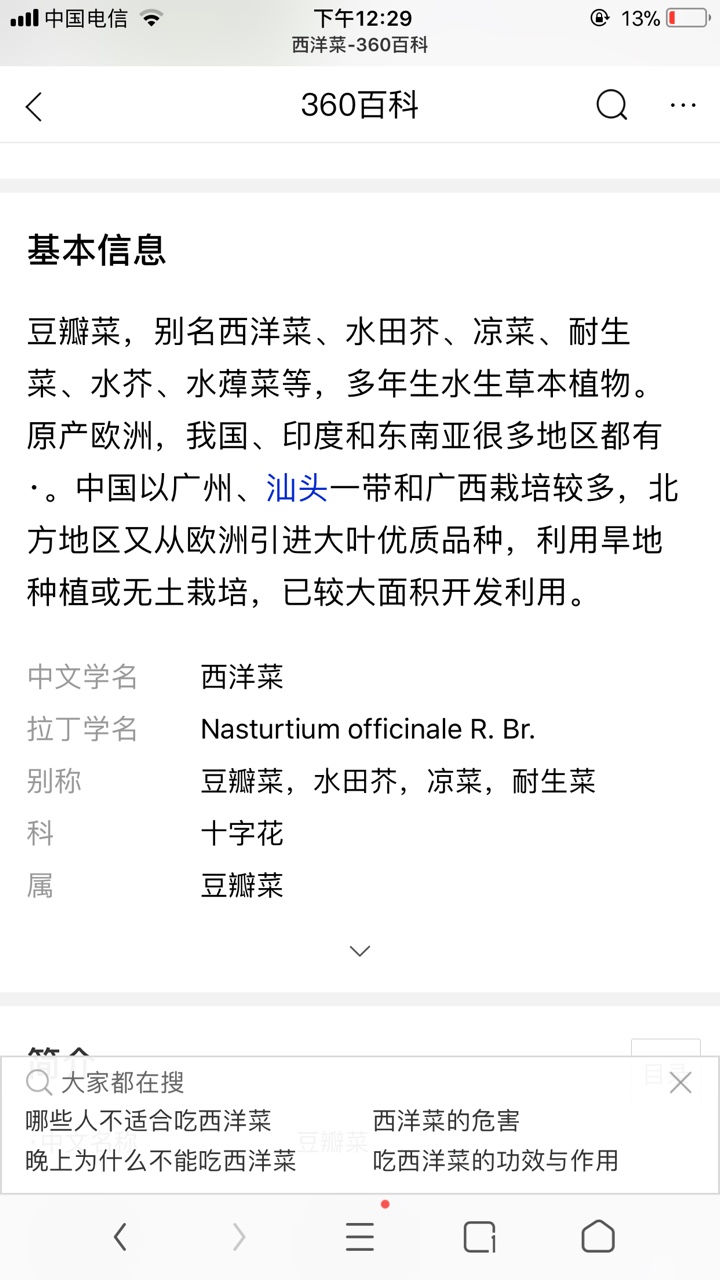Expand the basic info table with the chevron

[x=360, y=950]
